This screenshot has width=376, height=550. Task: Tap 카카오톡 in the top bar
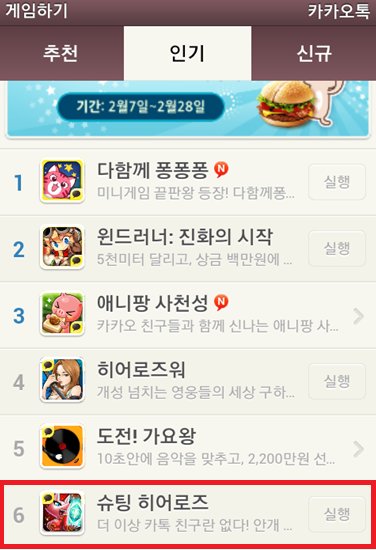[338, 12]
